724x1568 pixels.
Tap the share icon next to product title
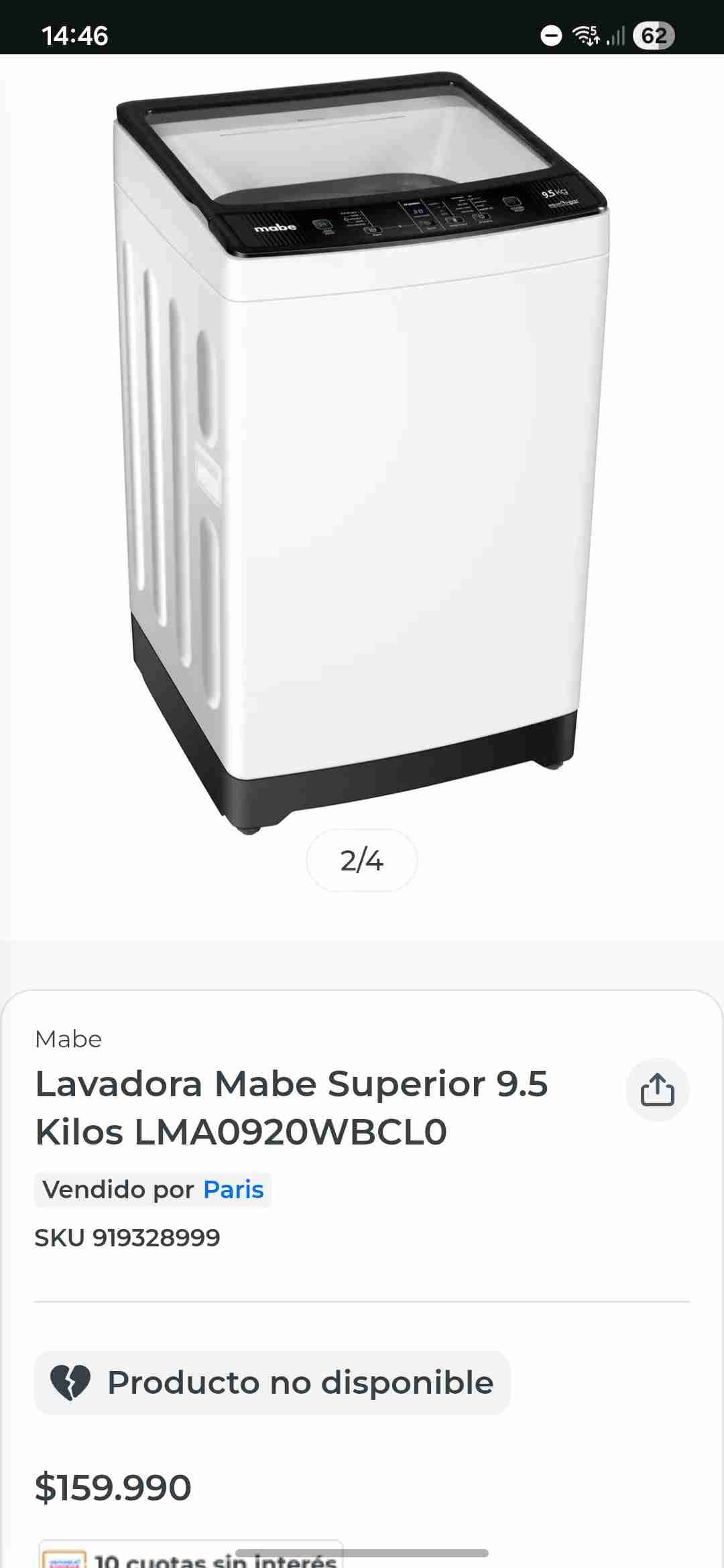[x=657, y=1089]
